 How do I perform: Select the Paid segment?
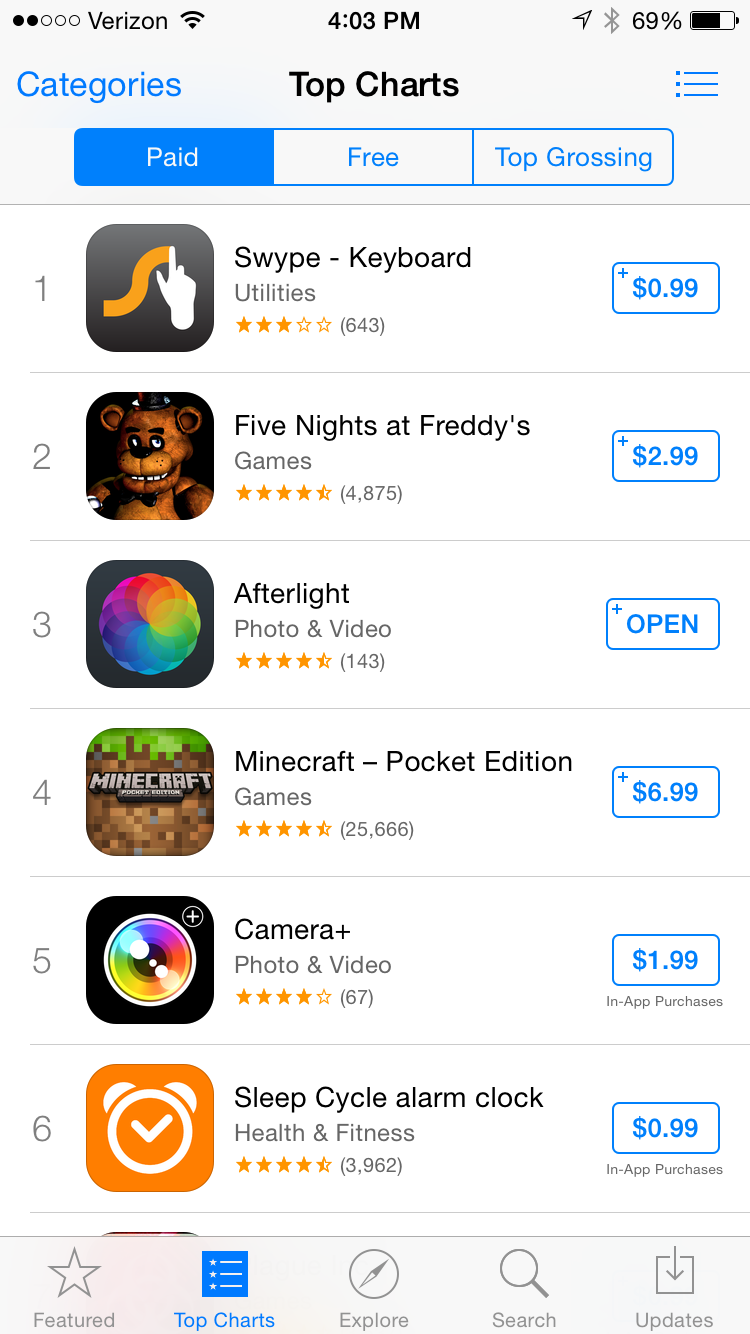tap(173, 157)
